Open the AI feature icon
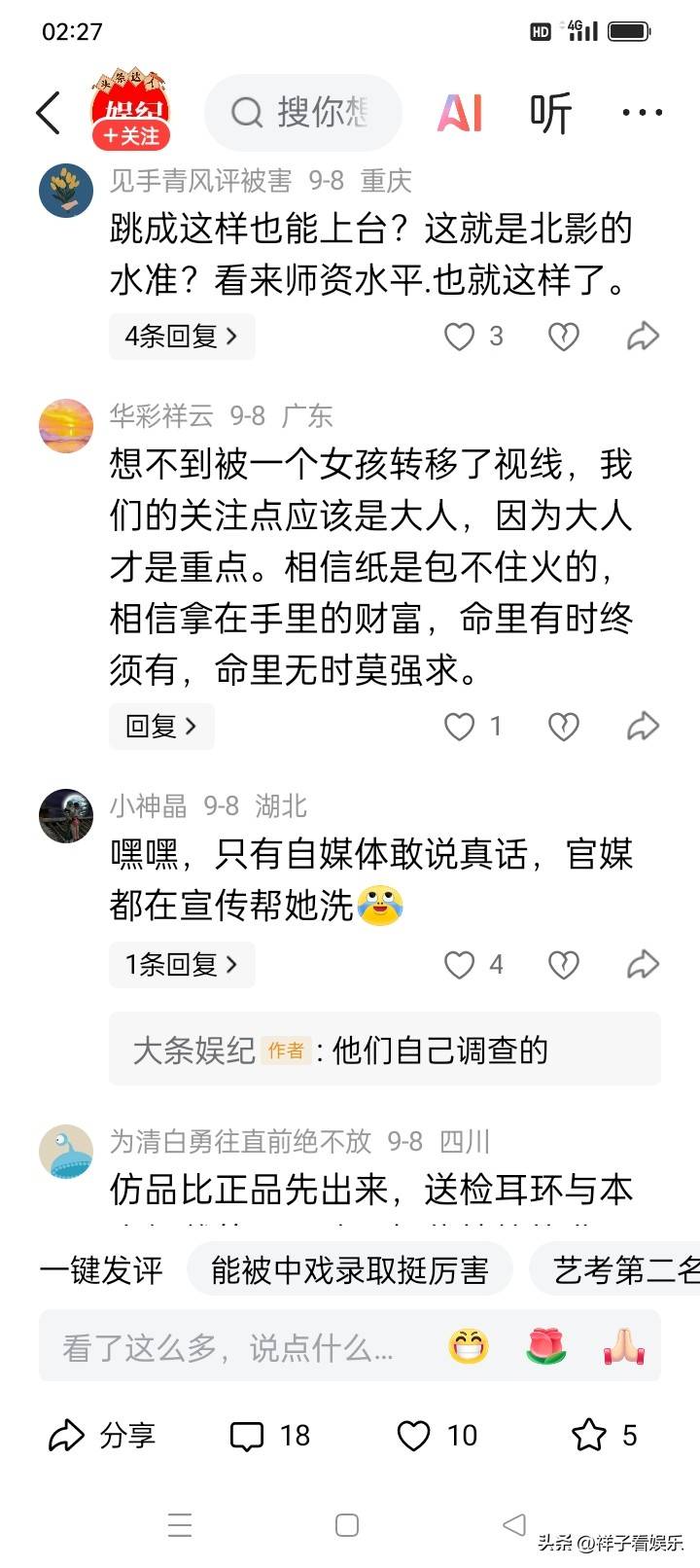Viewport: 700px width, 1568px height. 461,113
